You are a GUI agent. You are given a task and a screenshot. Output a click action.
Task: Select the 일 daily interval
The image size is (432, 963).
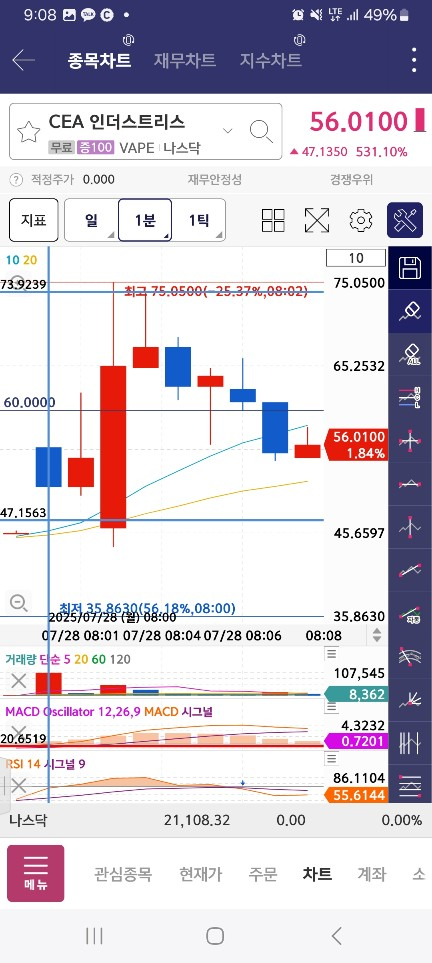pos(92,220)
